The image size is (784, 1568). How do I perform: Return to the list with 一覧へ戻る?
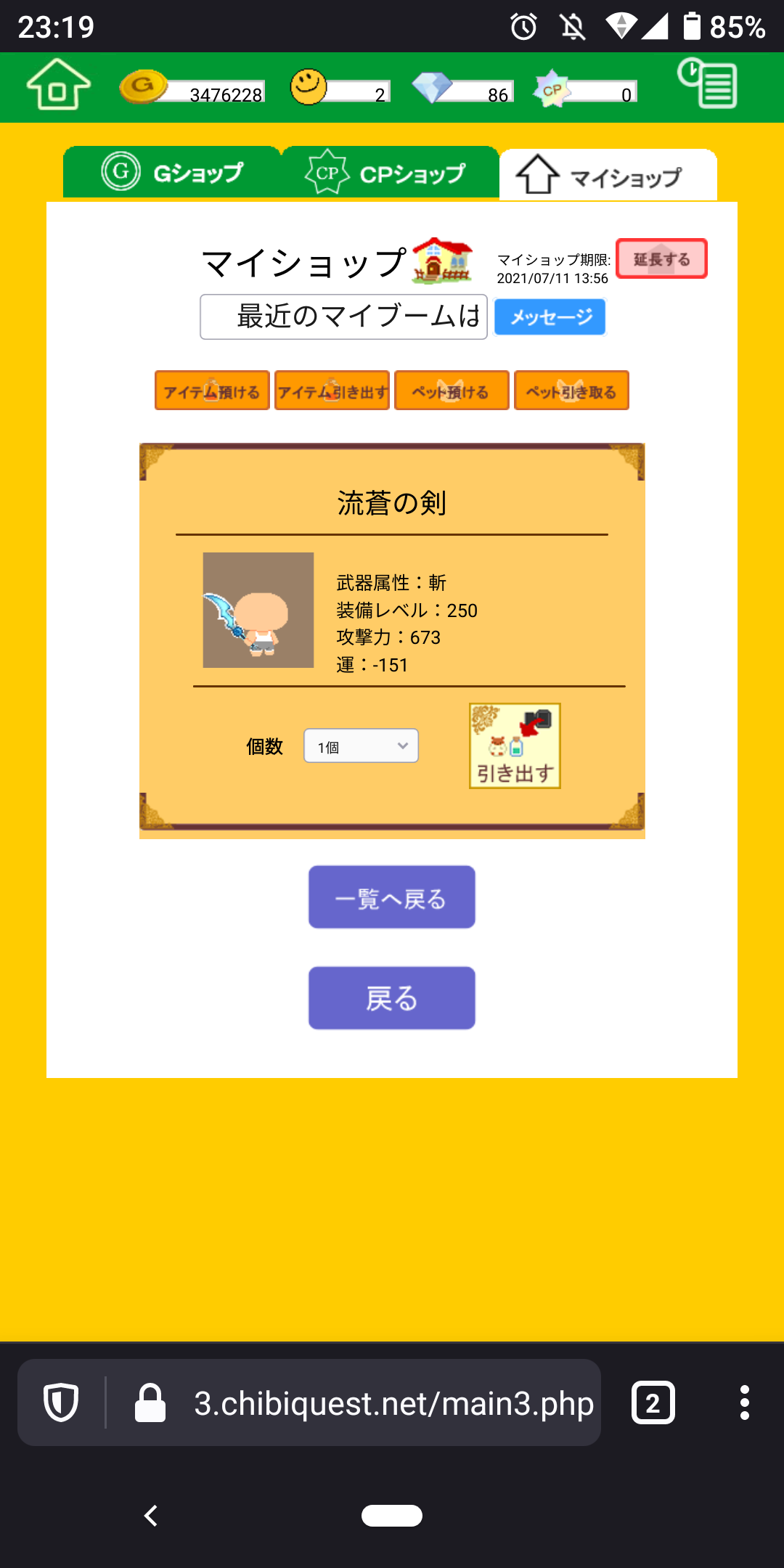tap(392, 897)
